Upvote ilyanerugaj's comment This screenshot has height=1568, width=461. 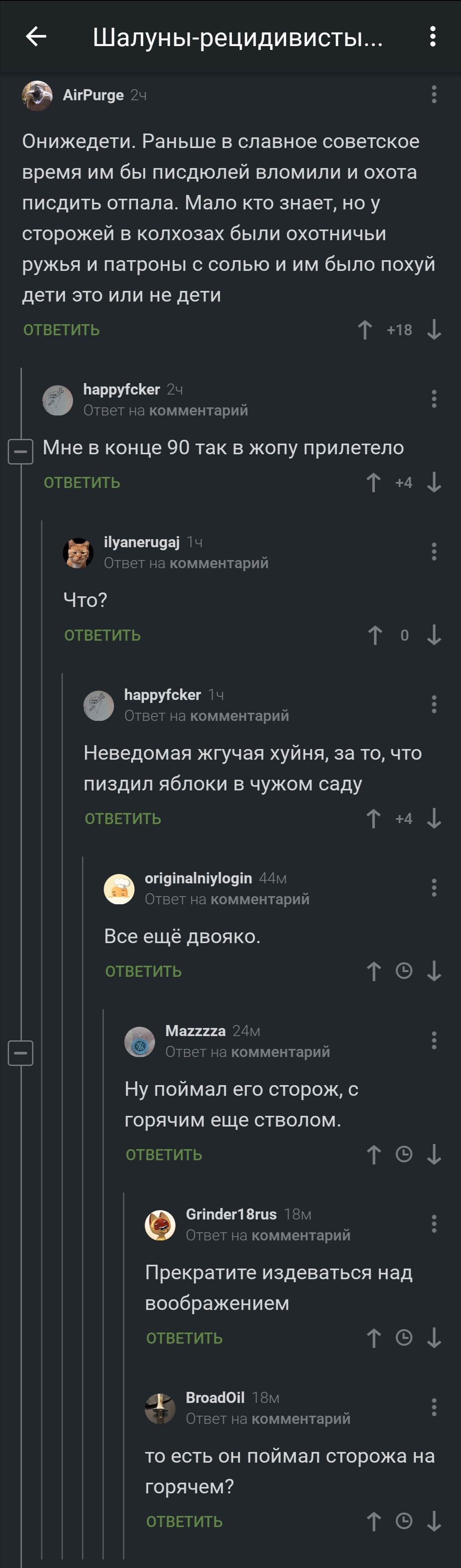pyautogui.click(x=375, y=636)
